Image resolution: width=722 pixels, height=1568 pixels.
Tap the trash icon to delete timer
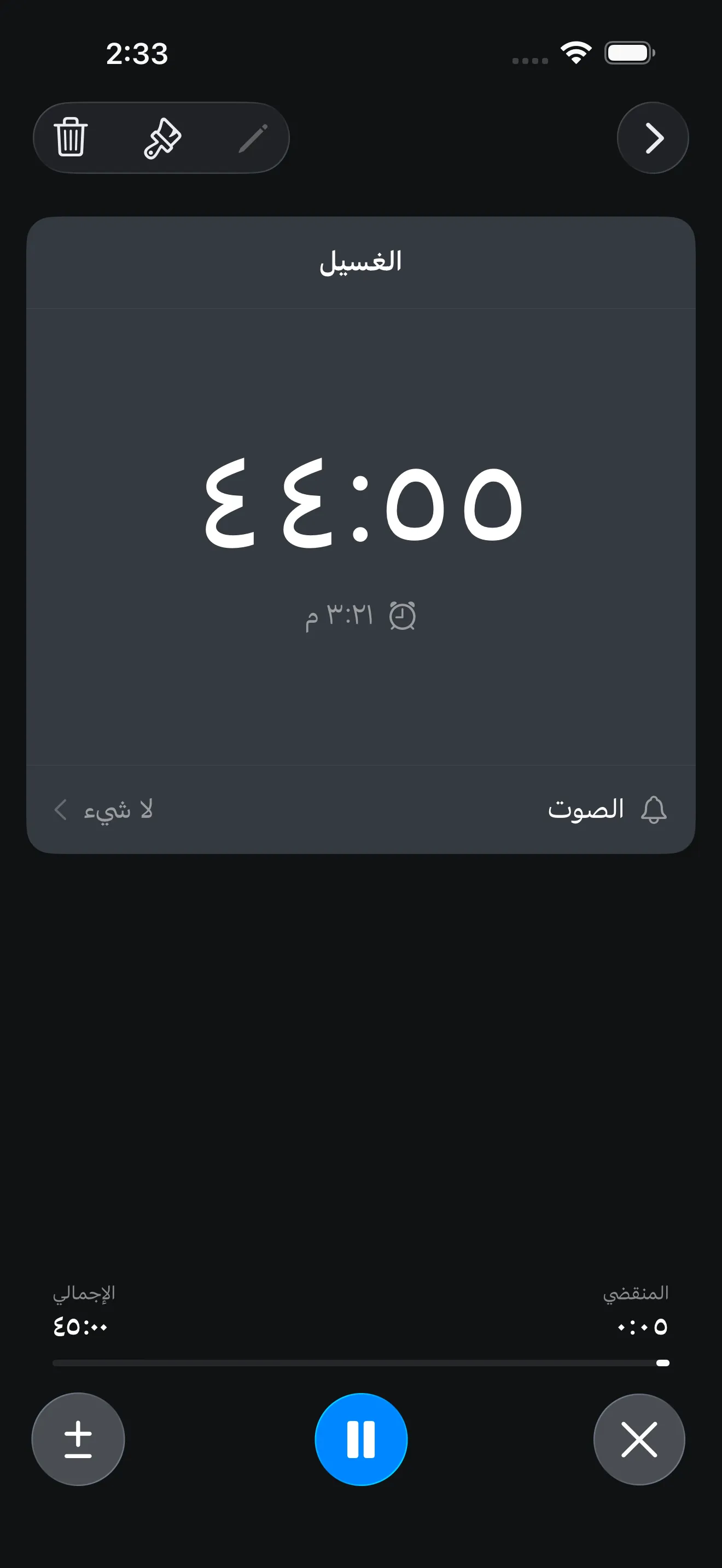[x=71, y=138]
